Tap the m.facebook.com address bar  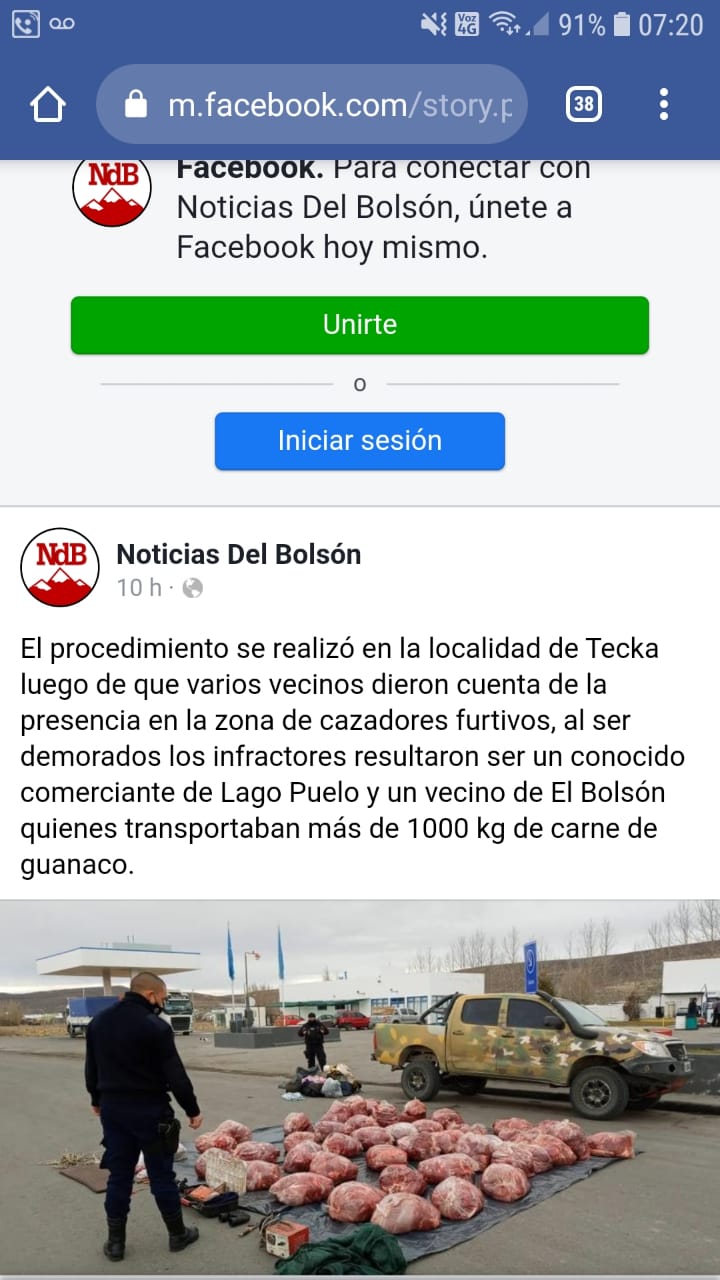[312, 104]
